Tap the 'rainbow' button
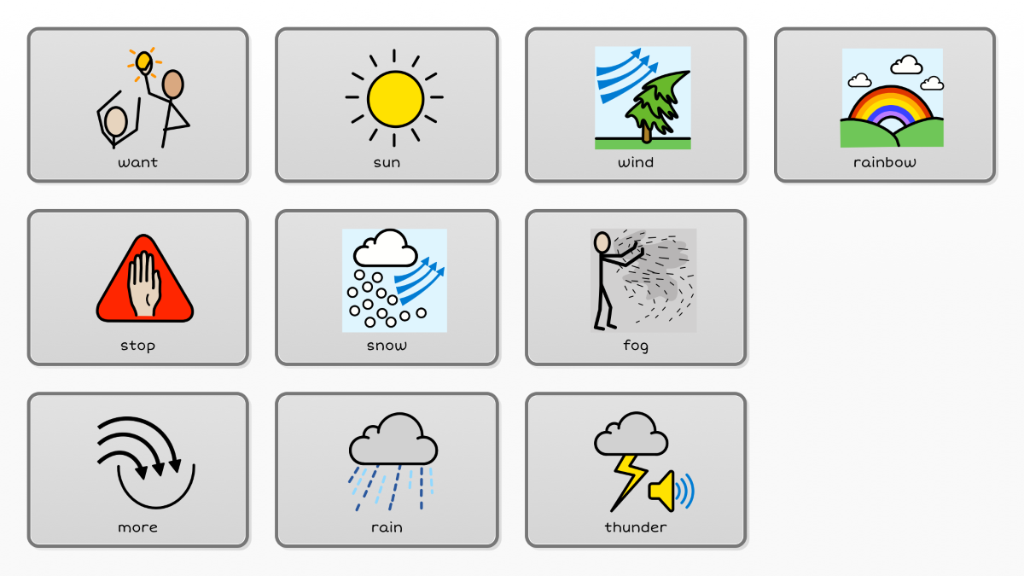The width and height of the screenshot is (1024, 576). 884,105
